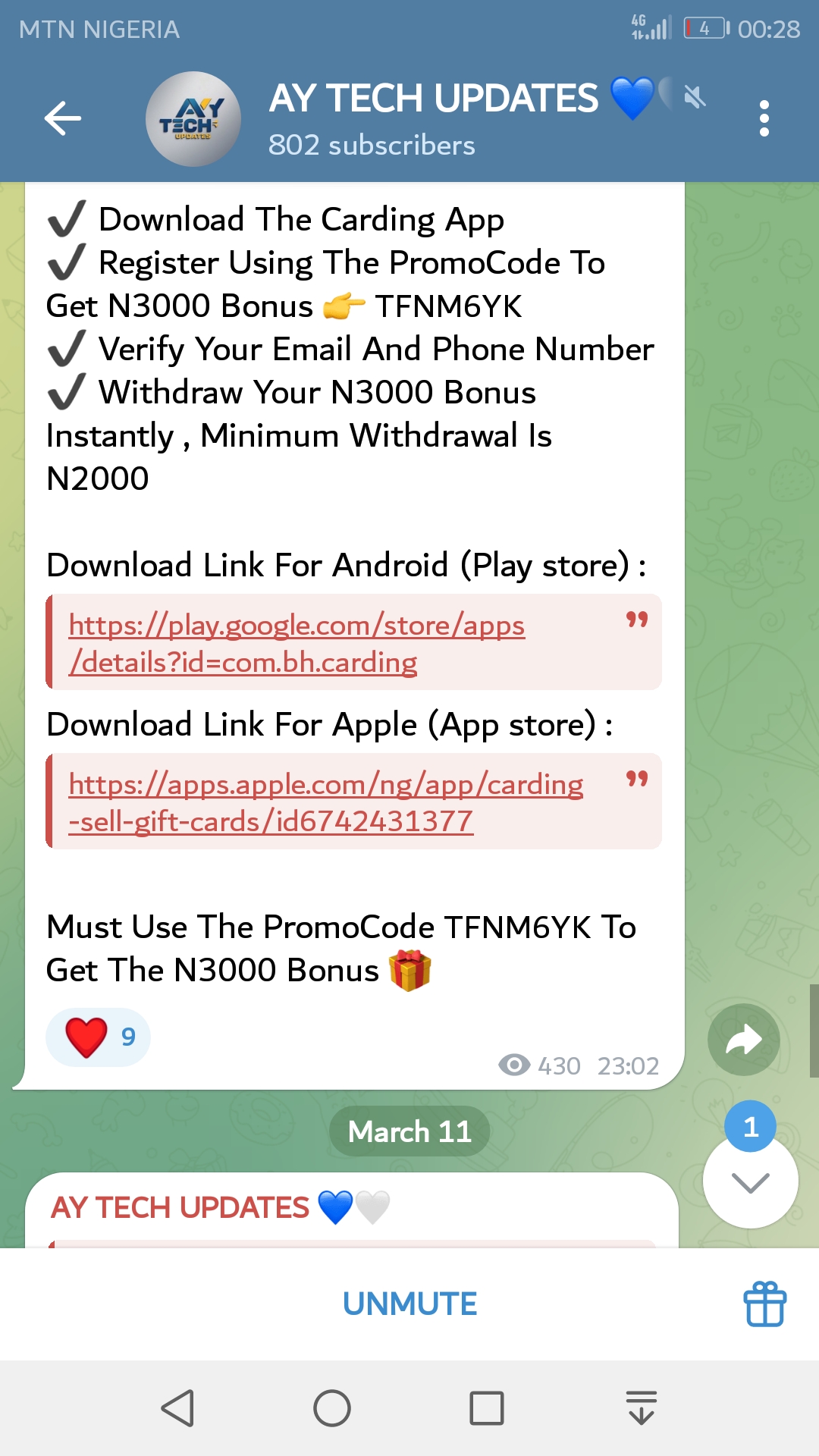Screen dimensions: 819x1456
Task: Go back from AY TECH UPDATES channel
Action: pyautogui.click(x=63, y=118)
